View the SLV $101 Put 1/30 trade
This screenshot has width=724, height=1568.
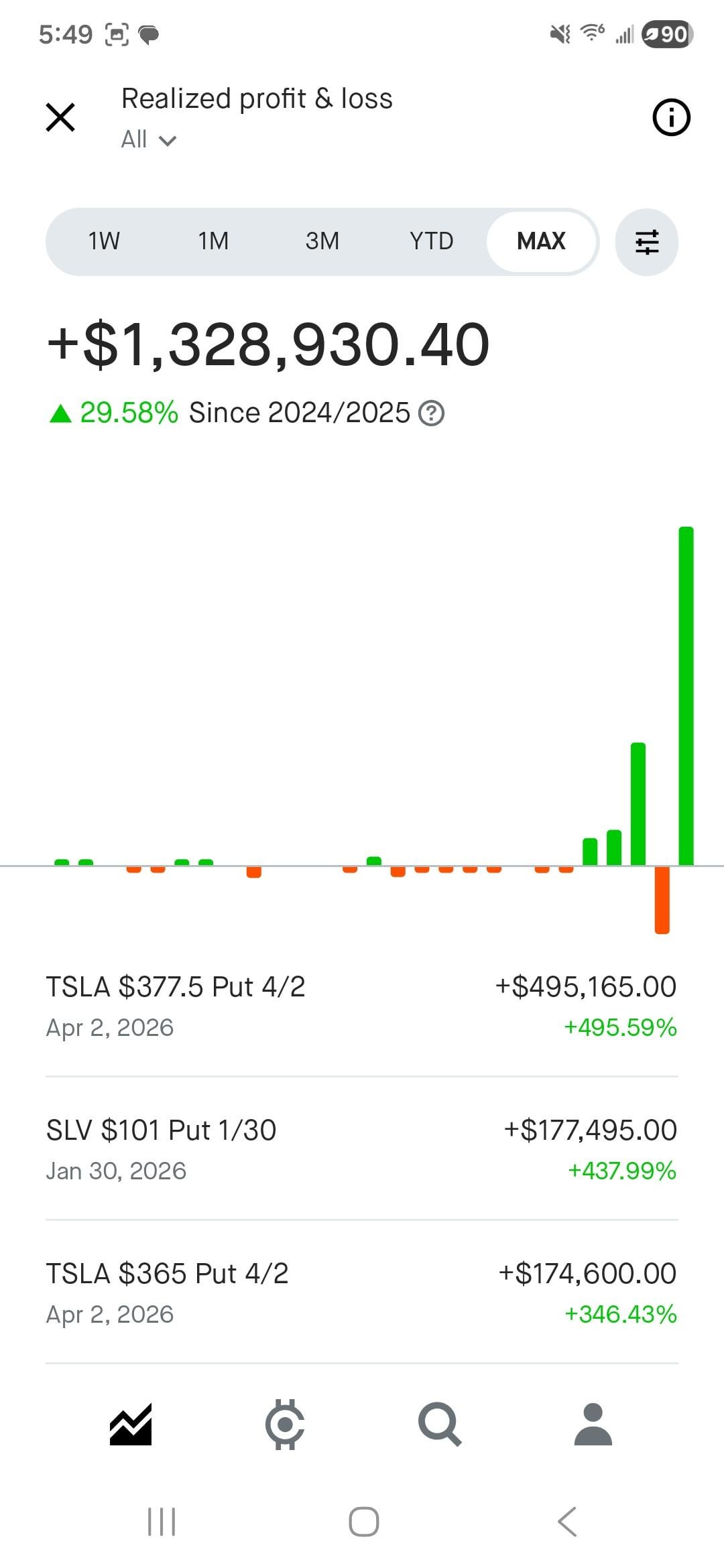(x=361, y=1149)
